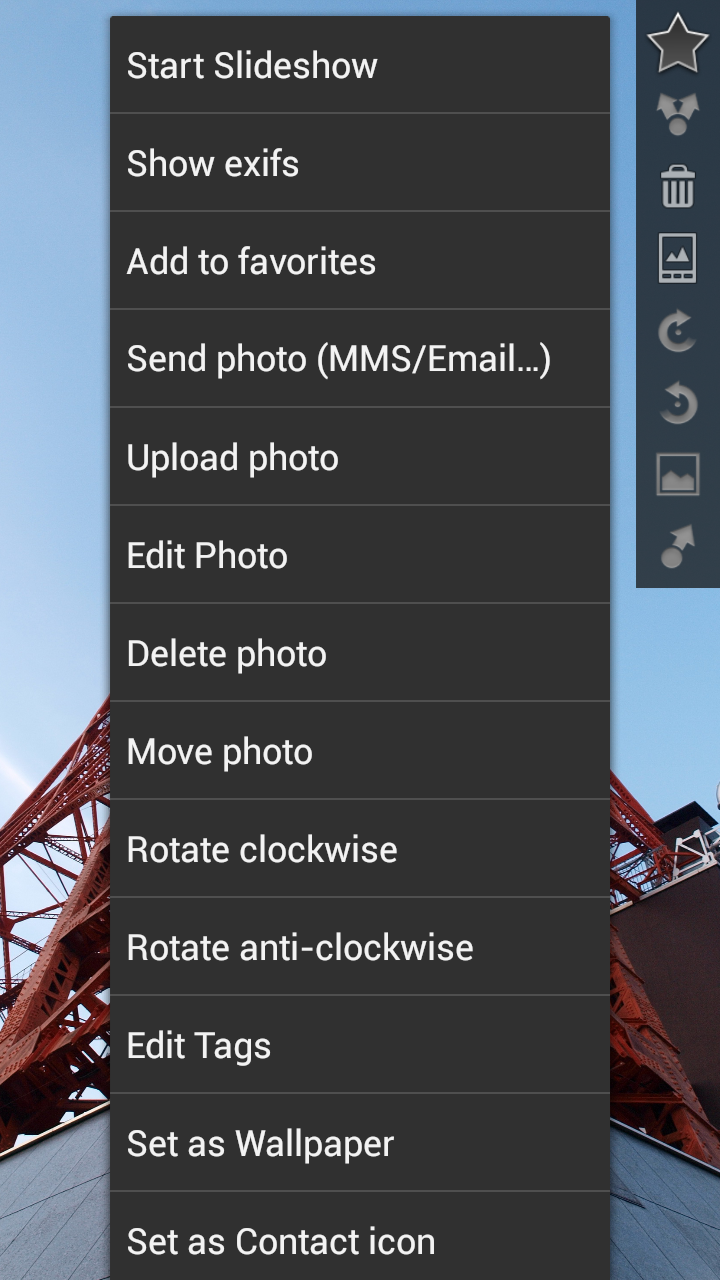This screenshot has width=720, height=1280.
Task: Tap the share icon below the star
Action: pos(678,115)
